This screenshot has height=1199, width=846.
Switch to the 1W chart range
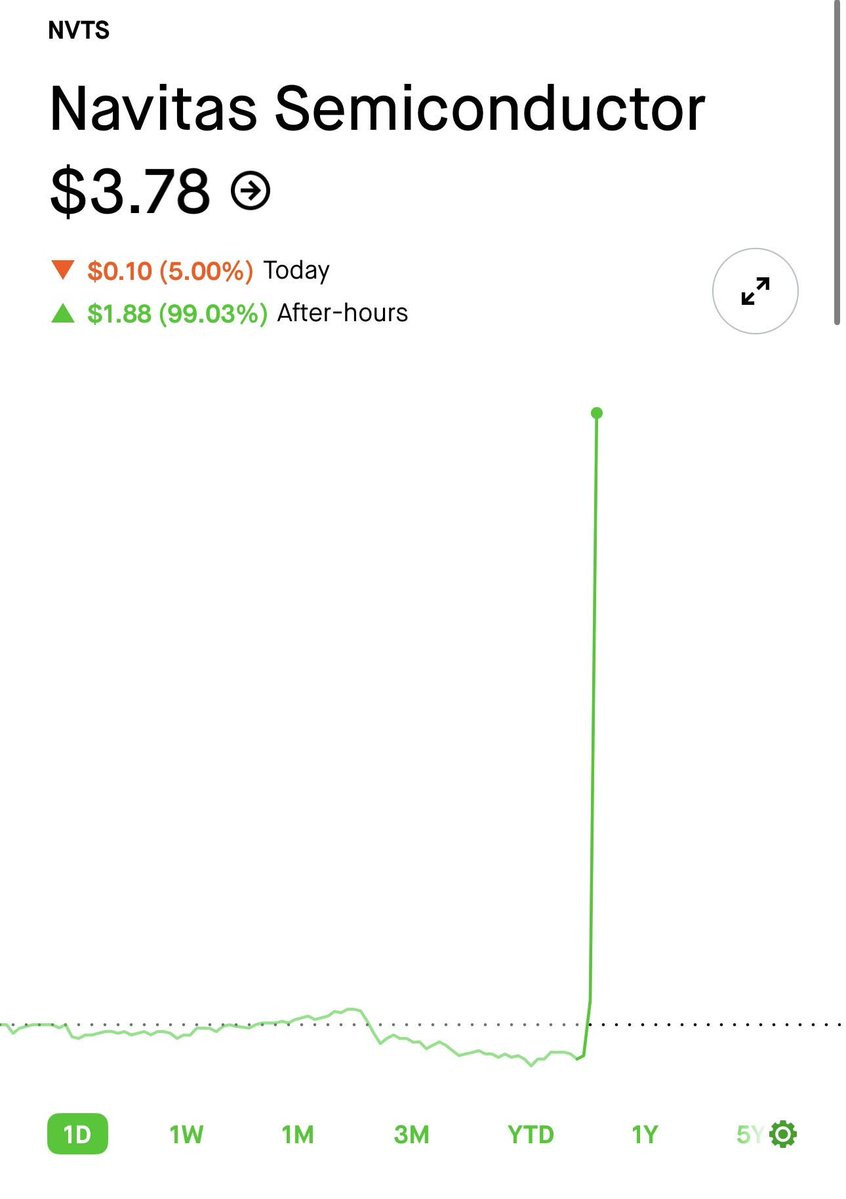[x=186, y=1134]
